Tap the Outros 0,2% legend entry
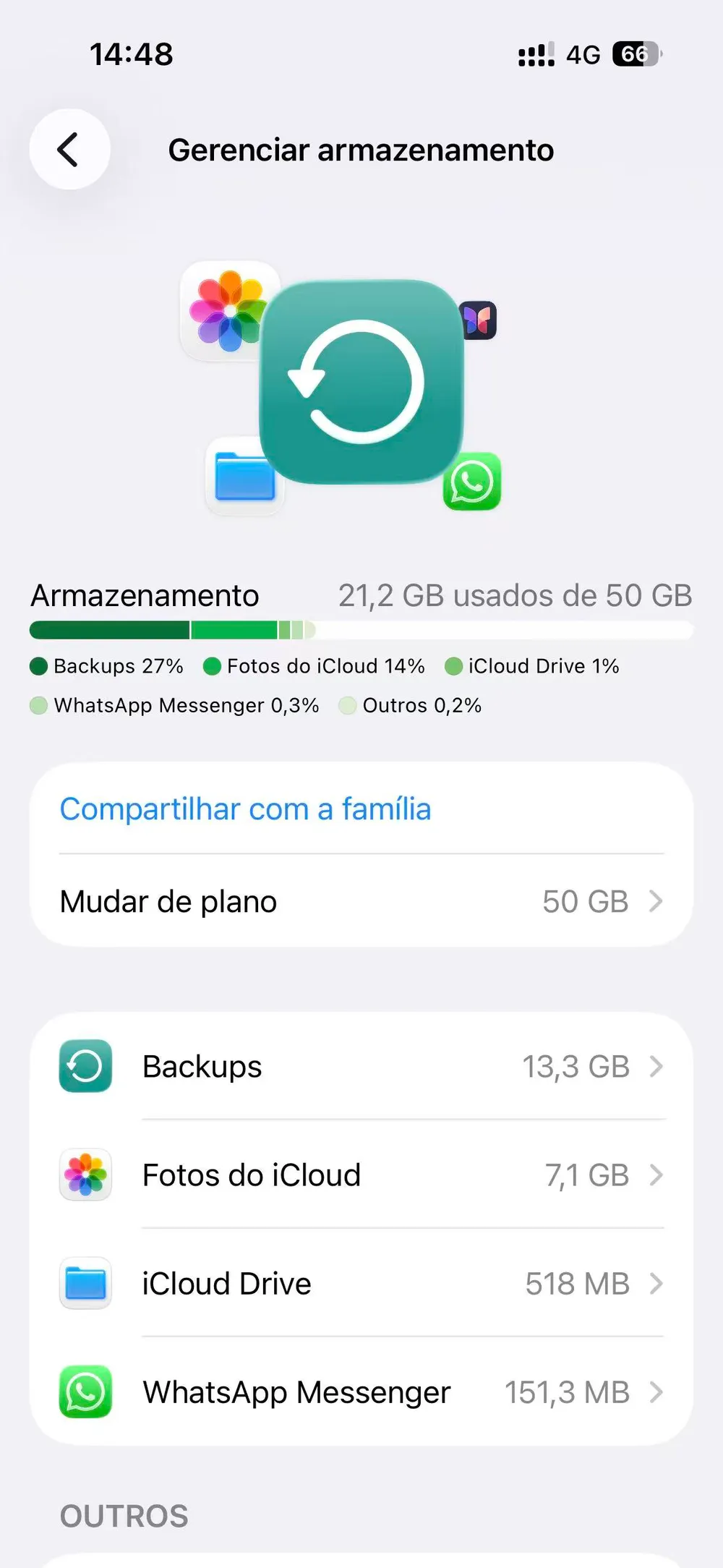The image size is (723, 1568). [x=411, y=704]
